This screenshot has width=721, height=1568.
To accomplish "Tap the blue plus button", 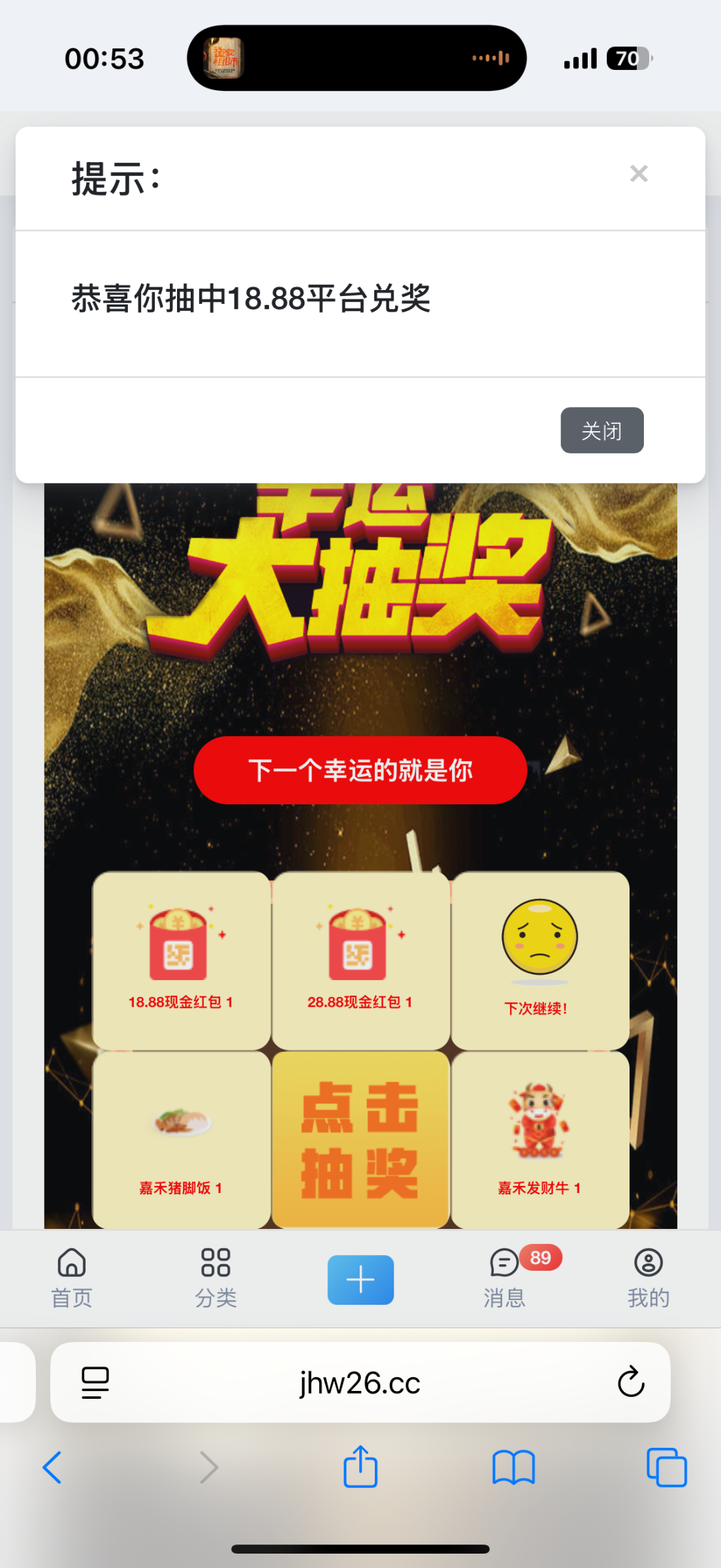I will click(360, 1280).
